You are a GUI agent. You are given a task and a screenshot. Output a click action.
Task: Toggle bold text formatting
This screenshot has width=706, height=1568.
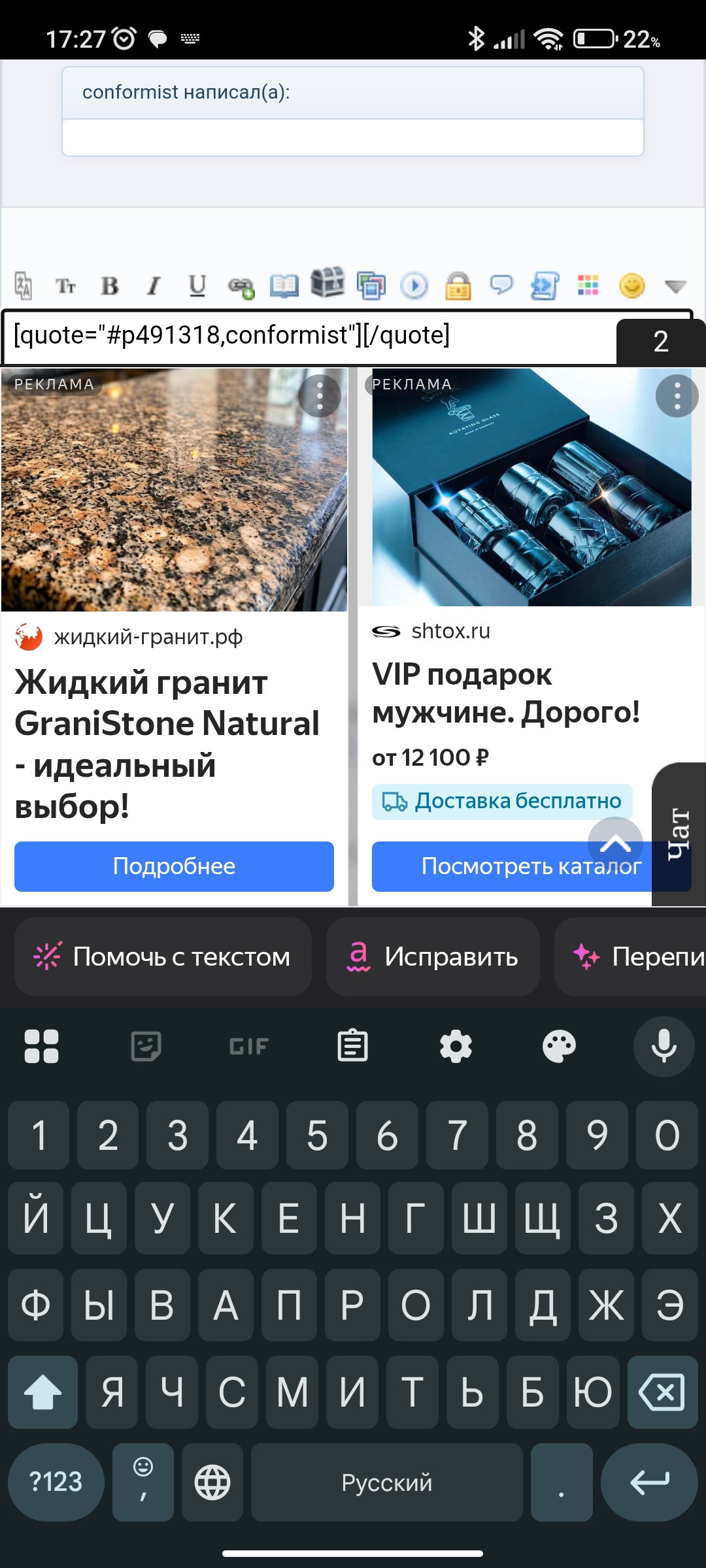(110, 286)
